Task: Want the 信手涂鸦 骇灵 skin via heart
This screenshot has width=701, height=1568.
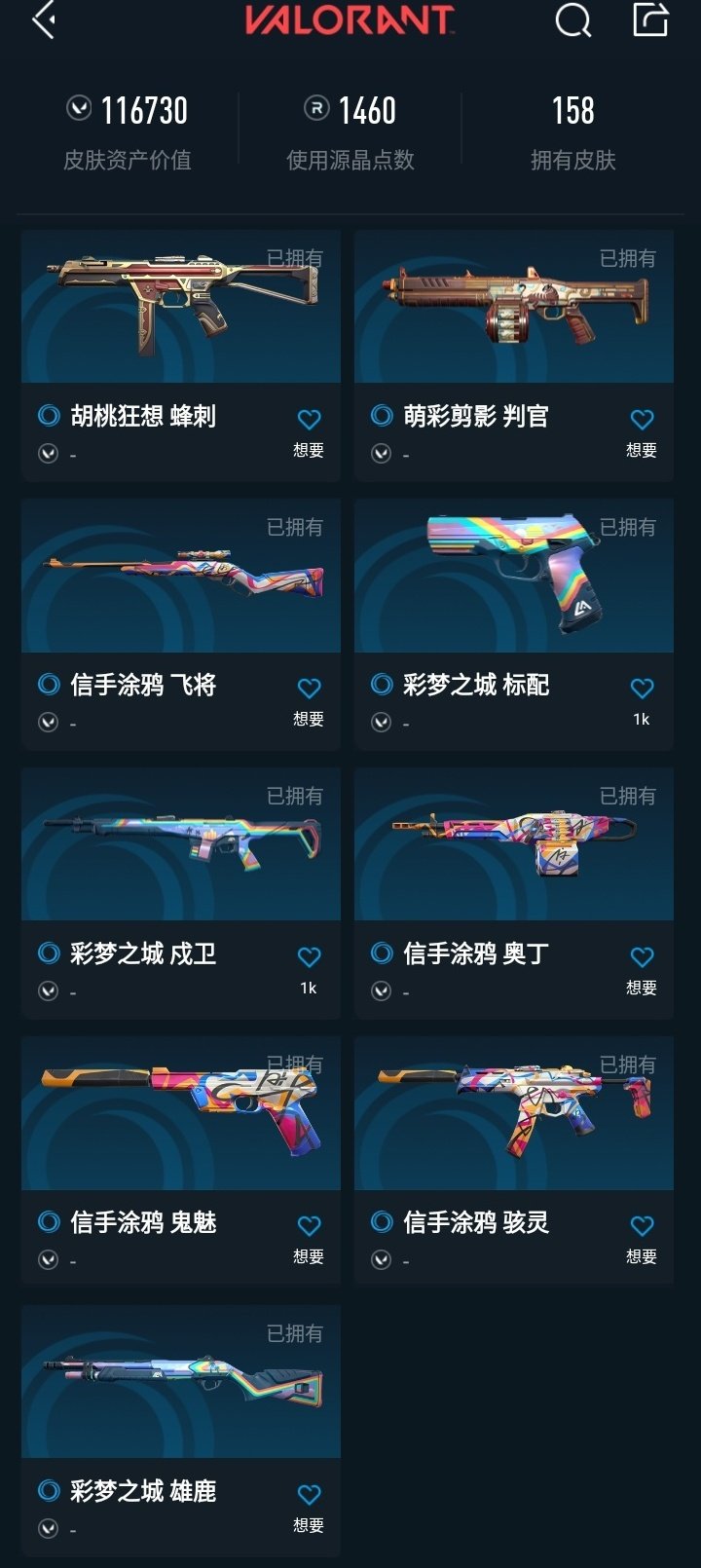Action: pos(642,1226)
